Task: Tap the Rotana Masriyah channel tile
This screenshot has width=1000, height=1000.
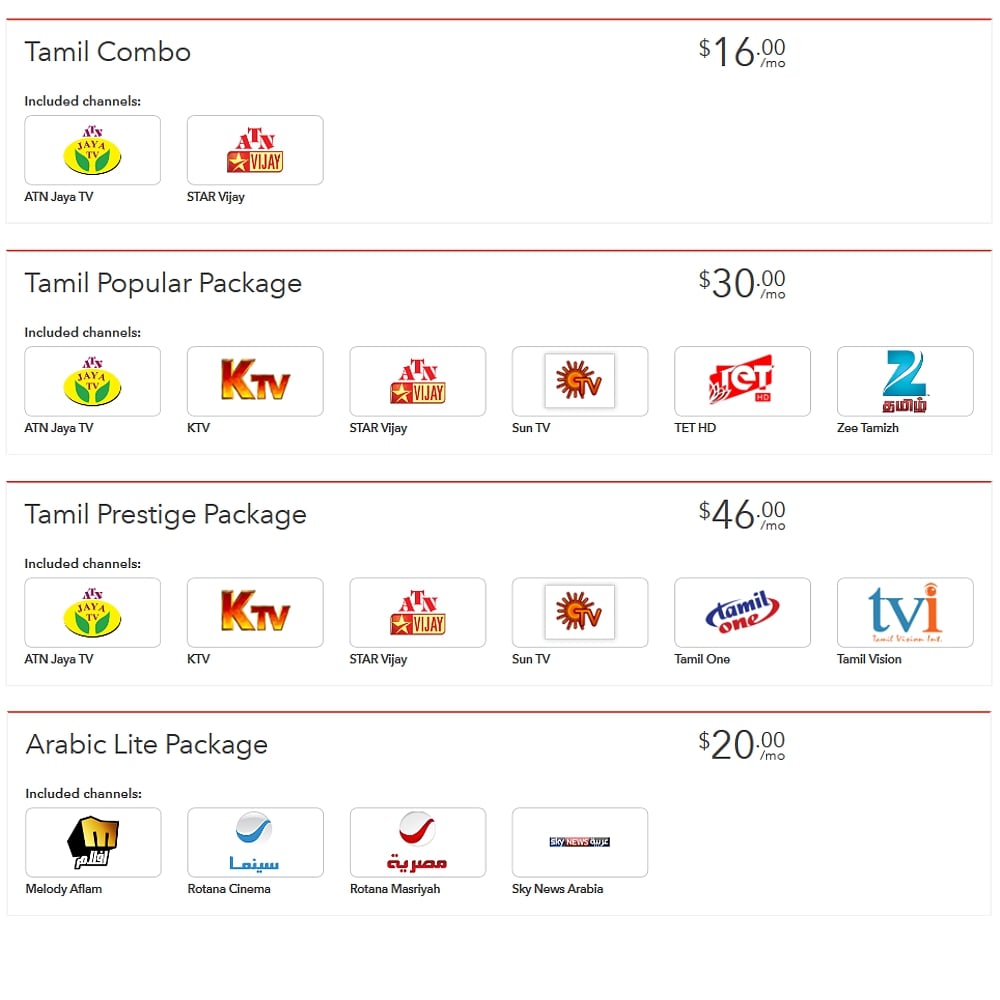Action: pos(417,842)
